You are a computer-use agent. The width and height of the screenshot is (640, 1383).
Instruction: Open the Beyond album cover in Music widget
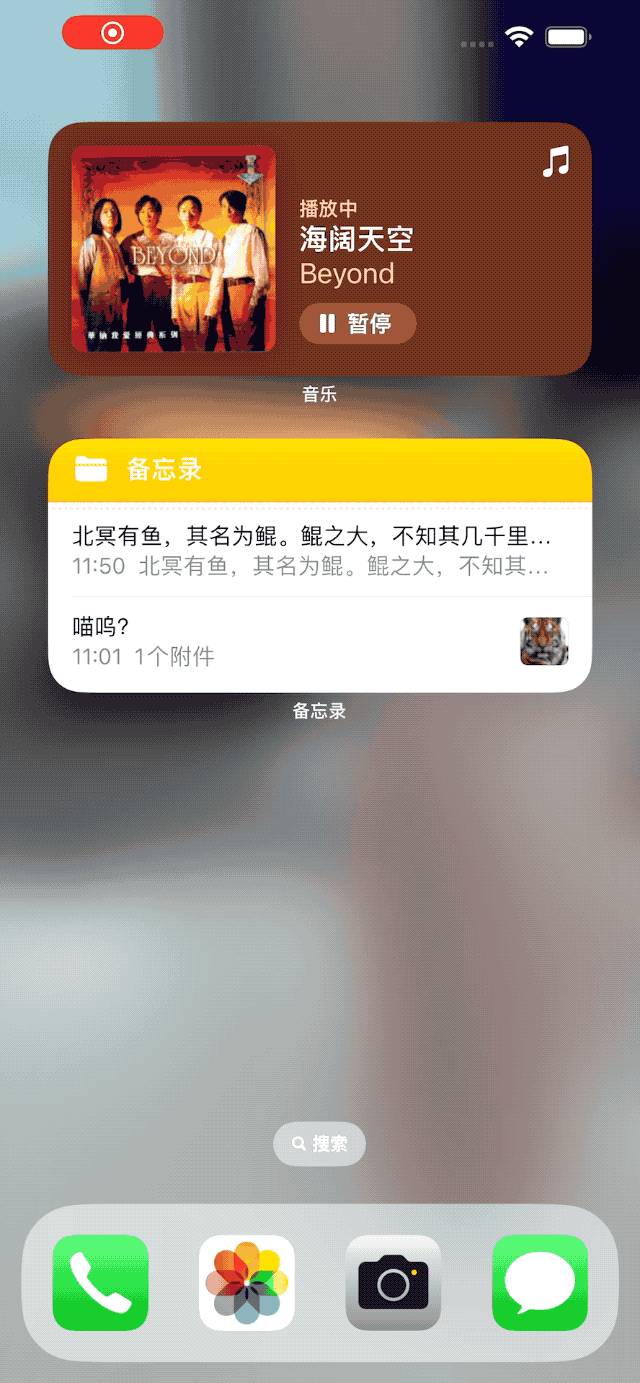(173, 248)
